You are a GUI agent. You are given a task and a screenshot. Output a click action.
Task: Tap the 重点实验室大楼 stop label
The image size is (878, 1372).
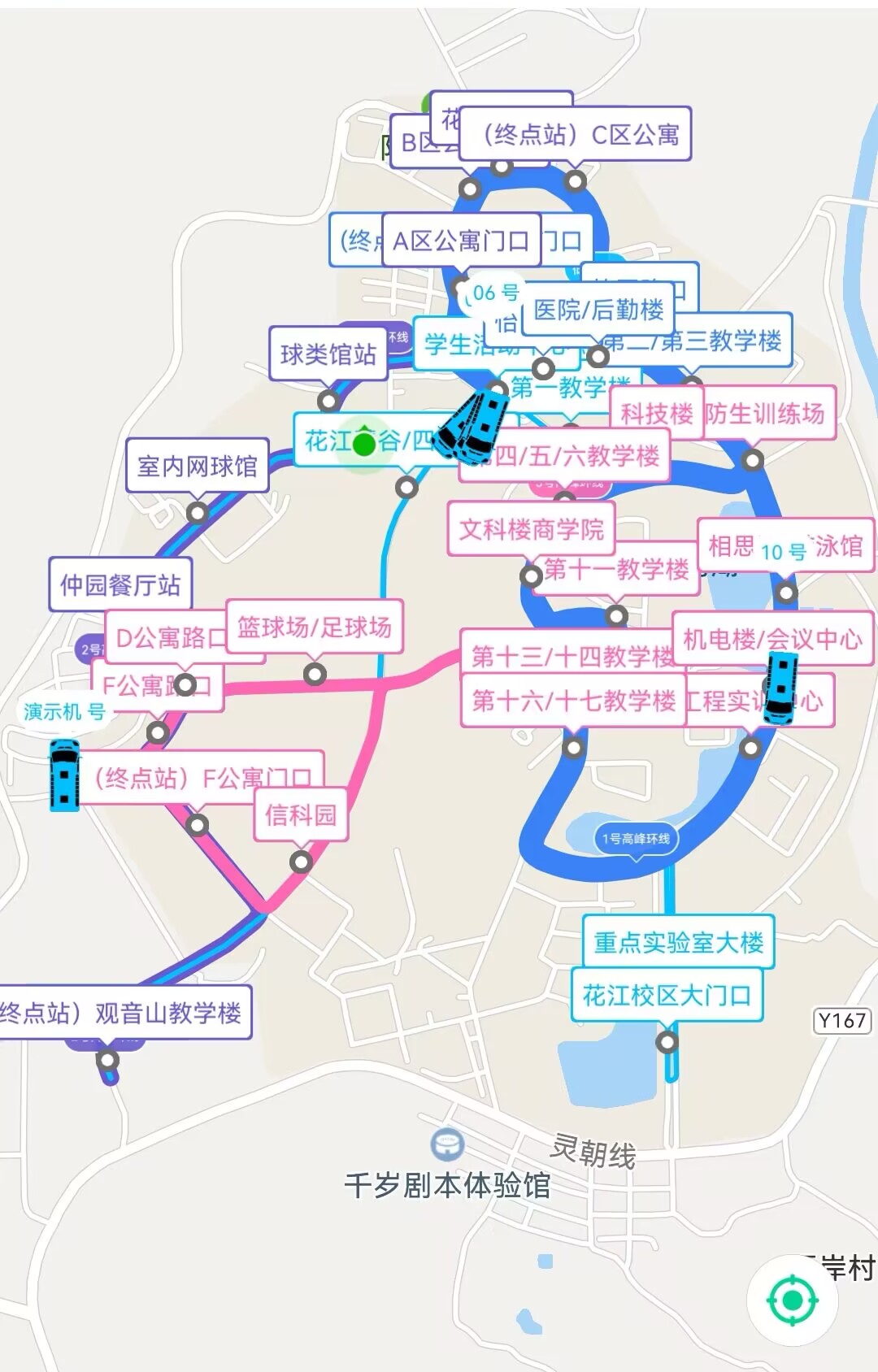coord(678,942)
